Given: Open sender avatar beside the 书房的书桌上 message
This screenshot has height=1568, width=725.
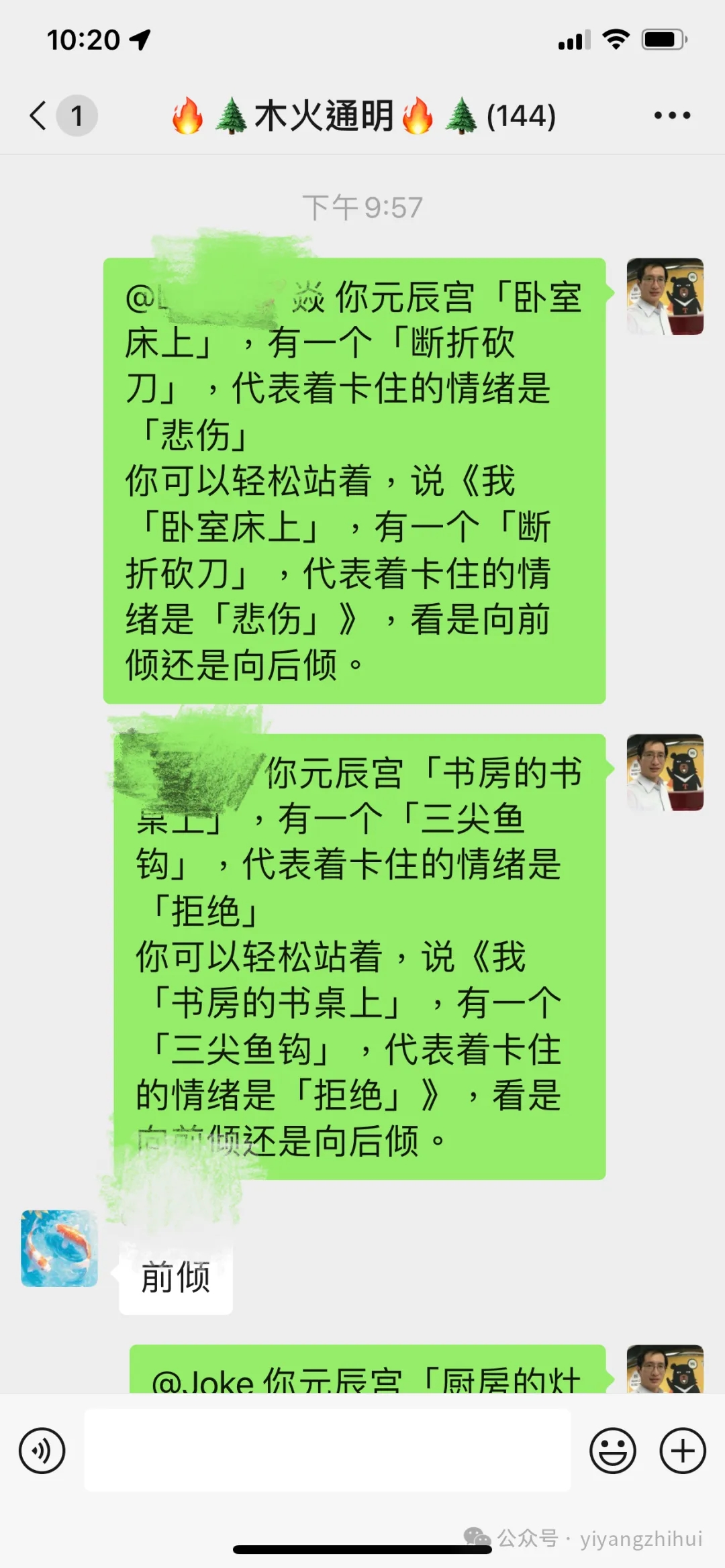Looking at the screenshot, I should 665,772.
